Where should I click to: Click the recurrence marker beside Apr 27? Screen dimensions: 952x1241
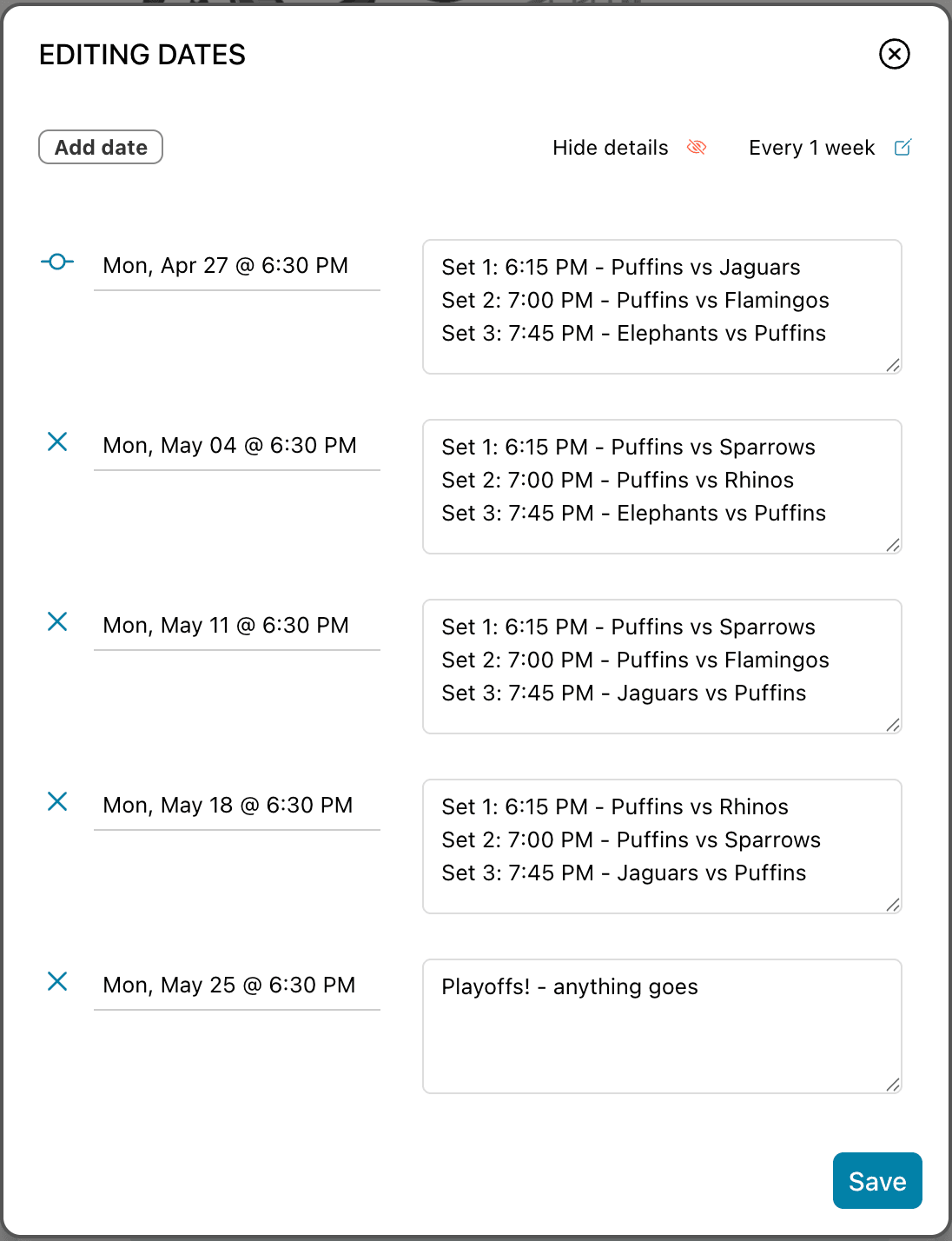[x=56, y=262]
